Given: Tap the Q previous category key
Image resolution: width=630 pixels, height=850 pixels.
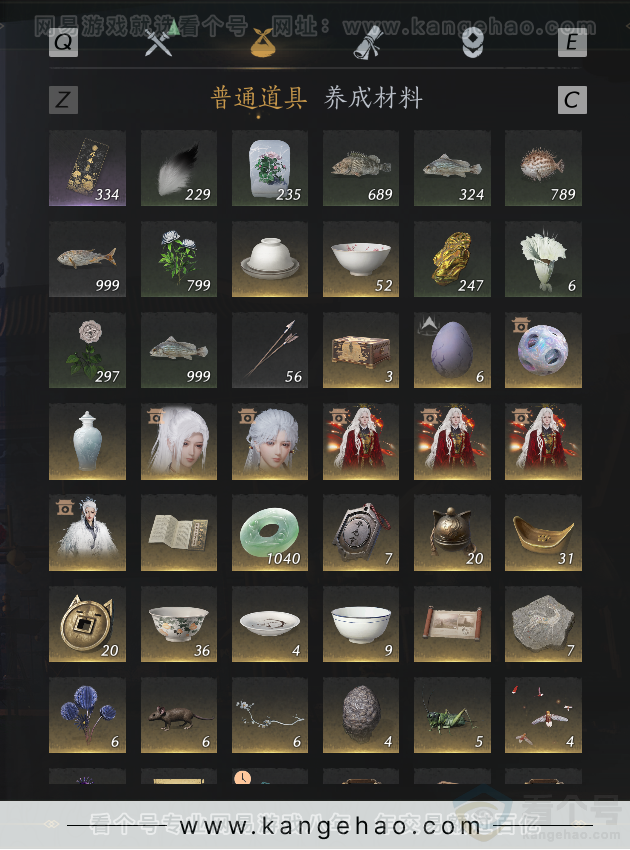Looking at the screenshot, I should click(x=63, y=42).
